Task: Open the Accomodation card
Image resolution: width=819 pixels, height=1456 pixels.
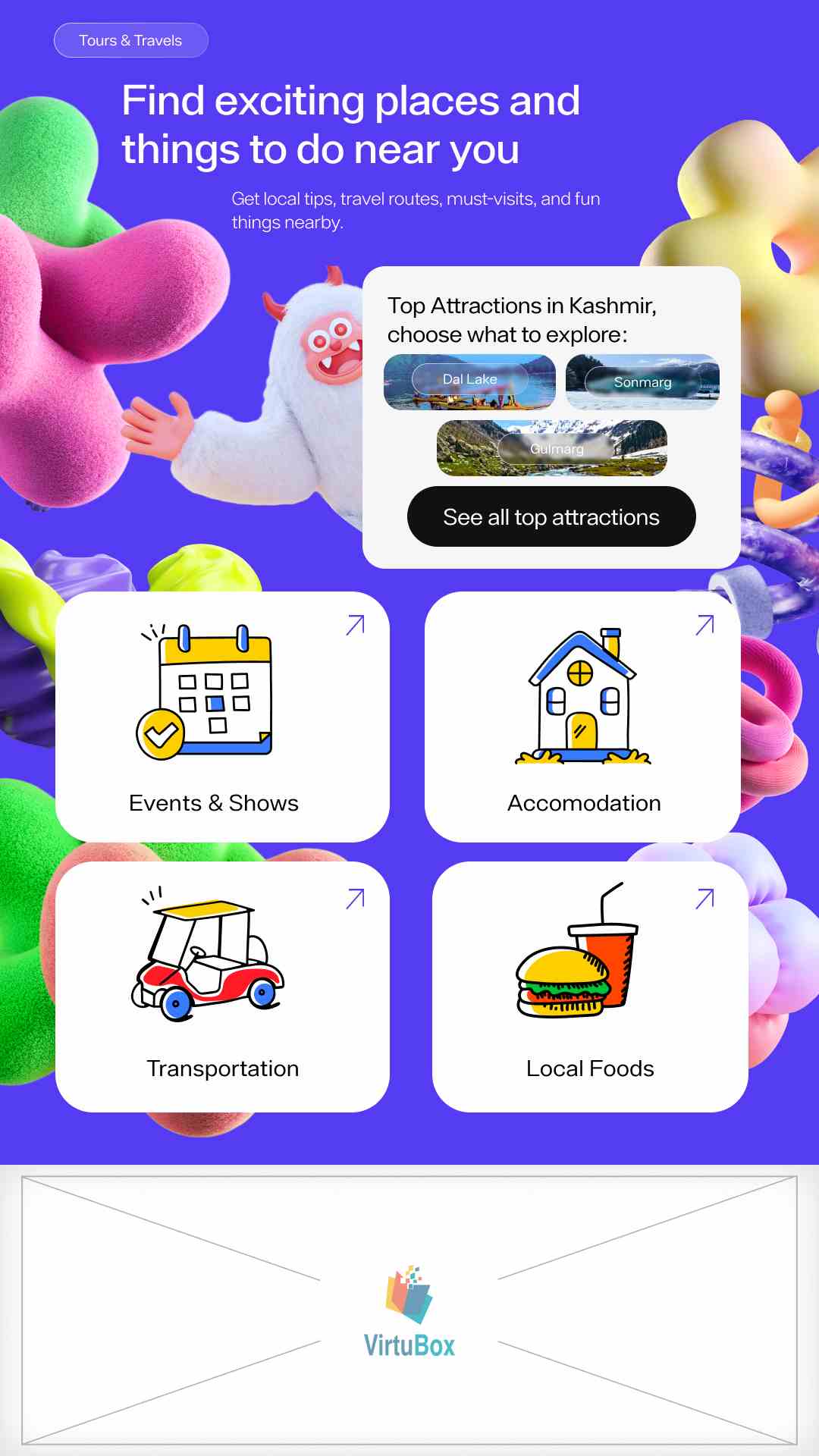Action: pyautogui.click(x=582, y=717)
